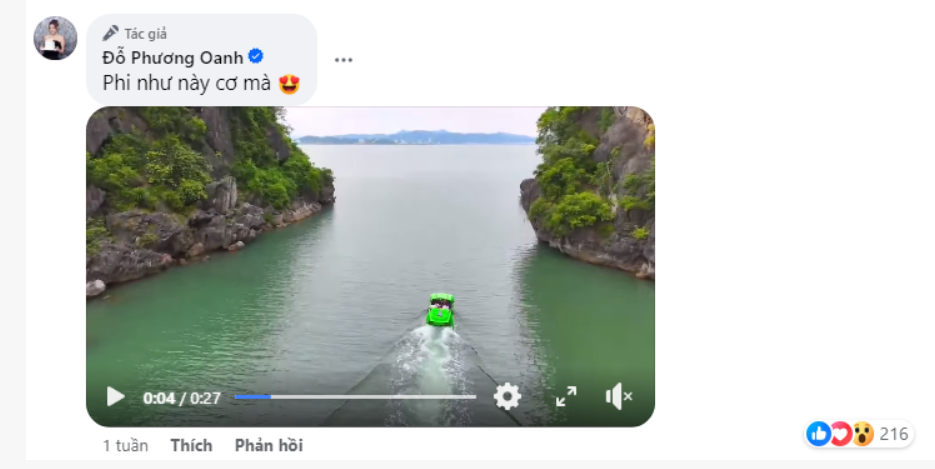Open video settings gear
Image resolution: width=935 pixels, height=469 pixels.
click(507, 397)
